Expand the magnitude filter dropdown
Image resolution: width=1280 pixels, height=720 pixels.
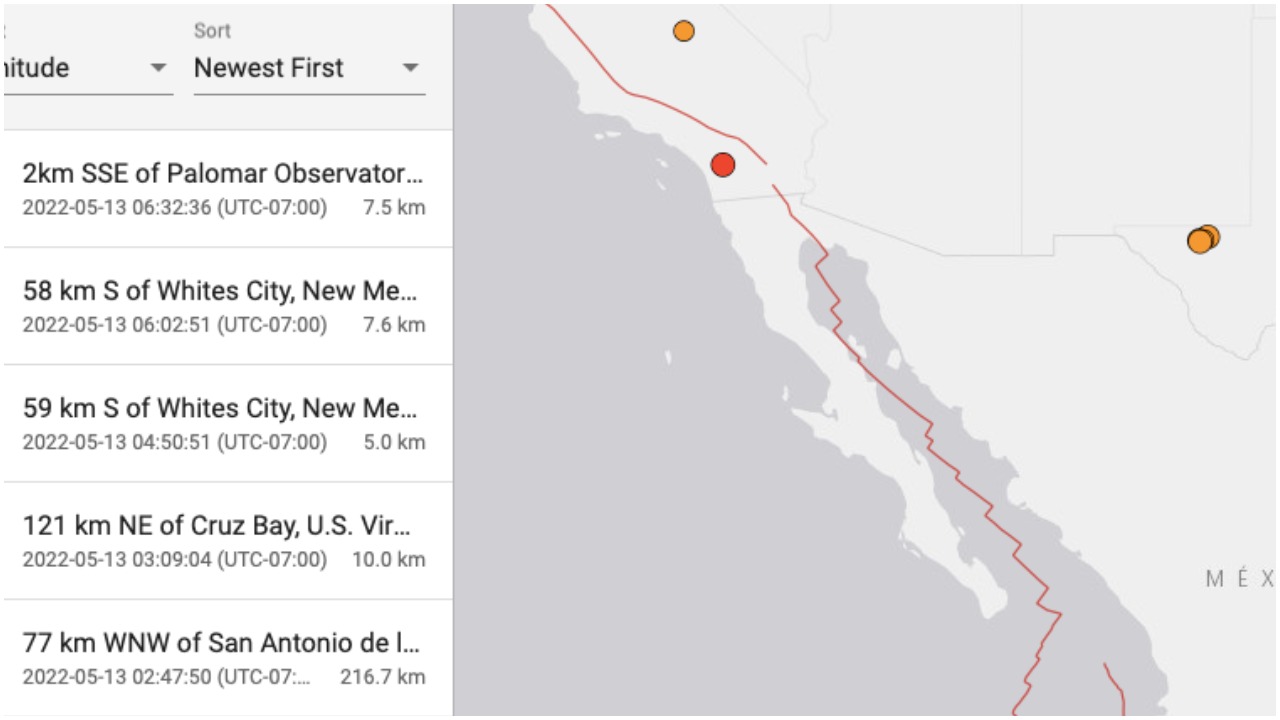88,68
